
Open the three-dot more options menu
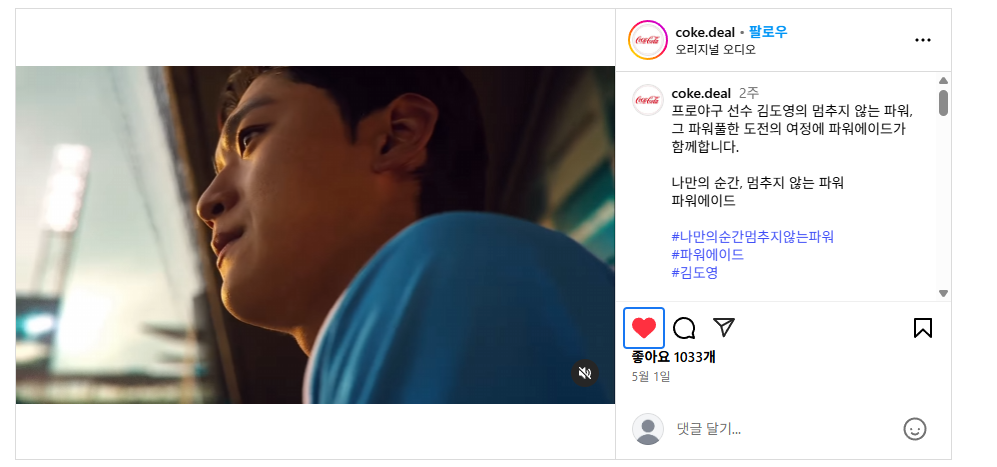coord(923,40)
